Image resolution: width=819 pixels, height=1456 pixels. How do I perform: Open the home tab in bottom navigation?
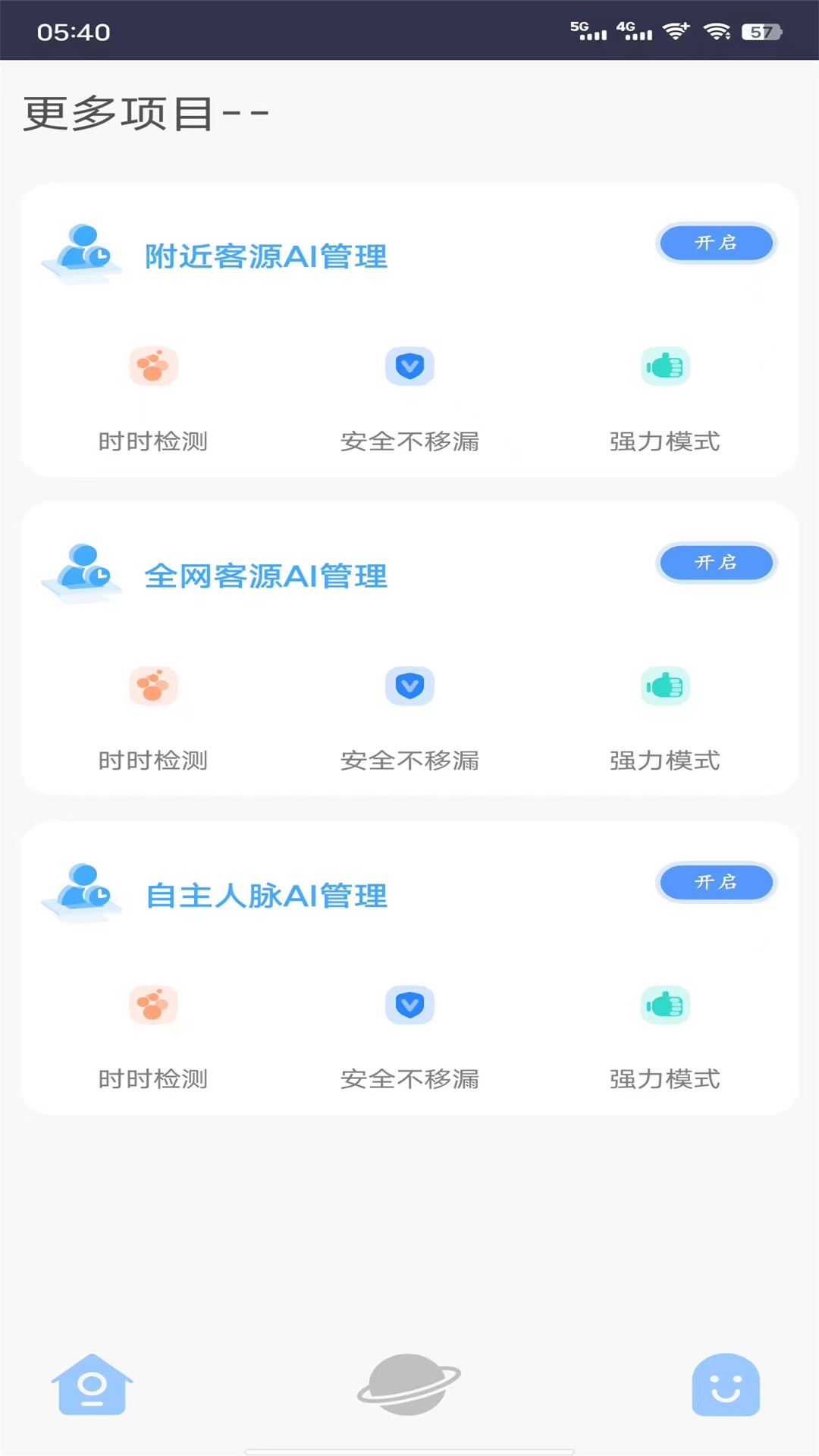(x=93, y=1384)
